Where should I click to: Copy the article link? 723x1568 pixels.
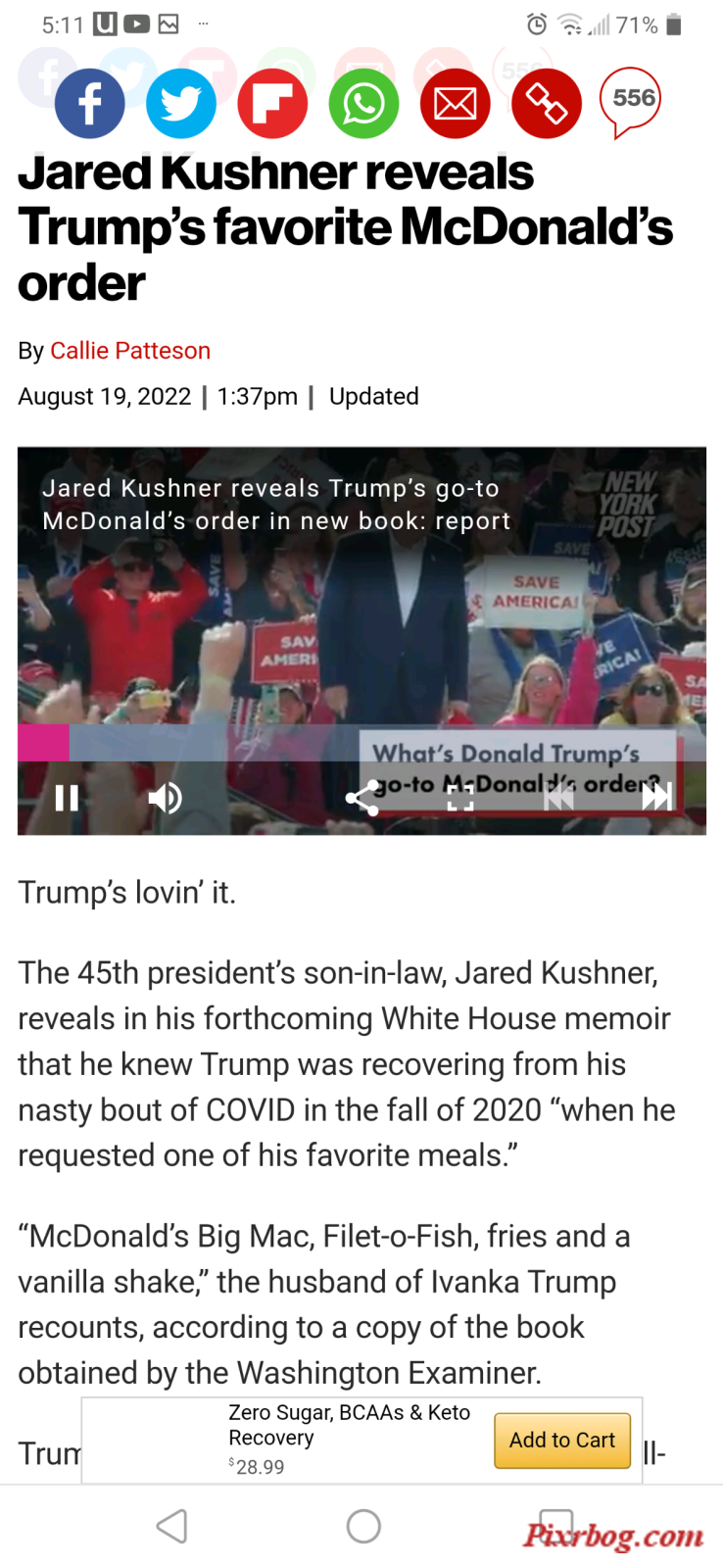pyautogui.click(x=546, y=104)
